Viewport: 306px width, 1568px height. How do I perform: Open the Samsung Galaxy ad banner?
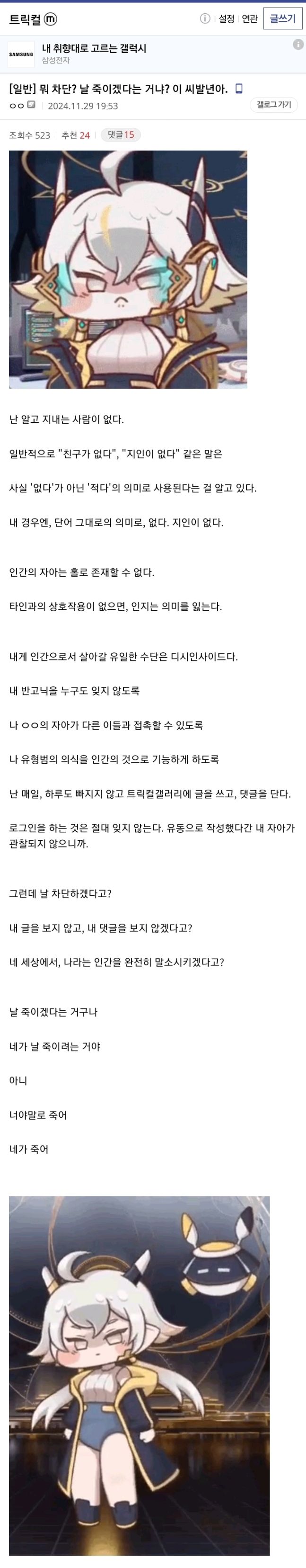(94, 53)
